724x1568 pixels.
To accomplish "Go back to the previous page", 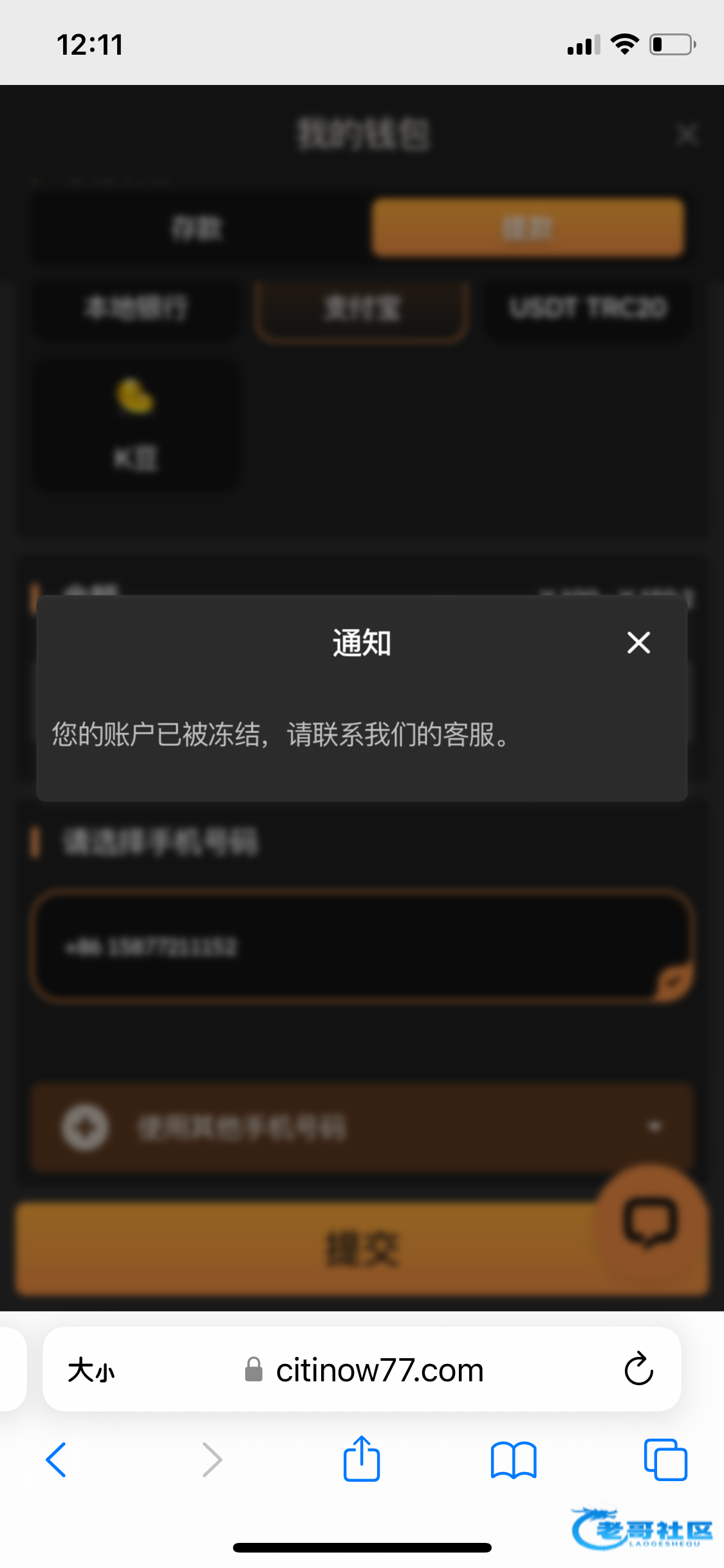I will pyautogui.click(x=57, y=1460).
